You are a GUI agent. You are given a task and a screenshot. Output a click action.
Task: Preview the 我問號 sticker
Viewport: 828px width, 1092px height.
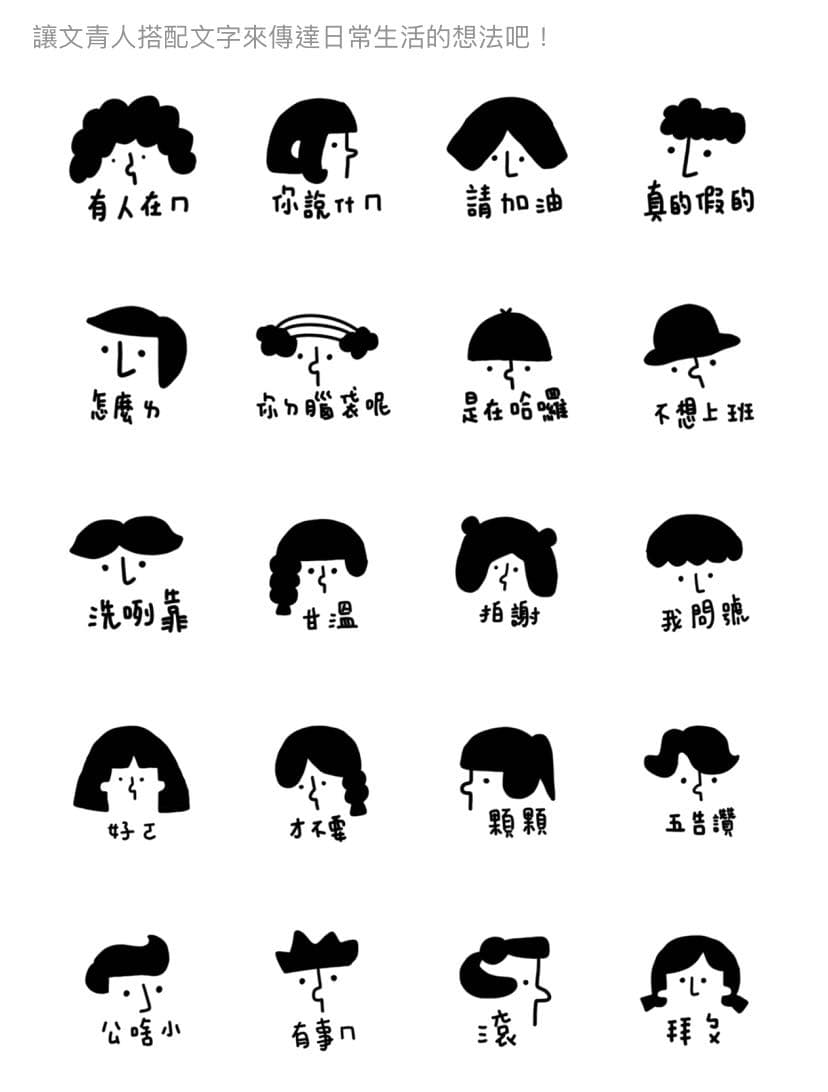(x=700, y=572)
